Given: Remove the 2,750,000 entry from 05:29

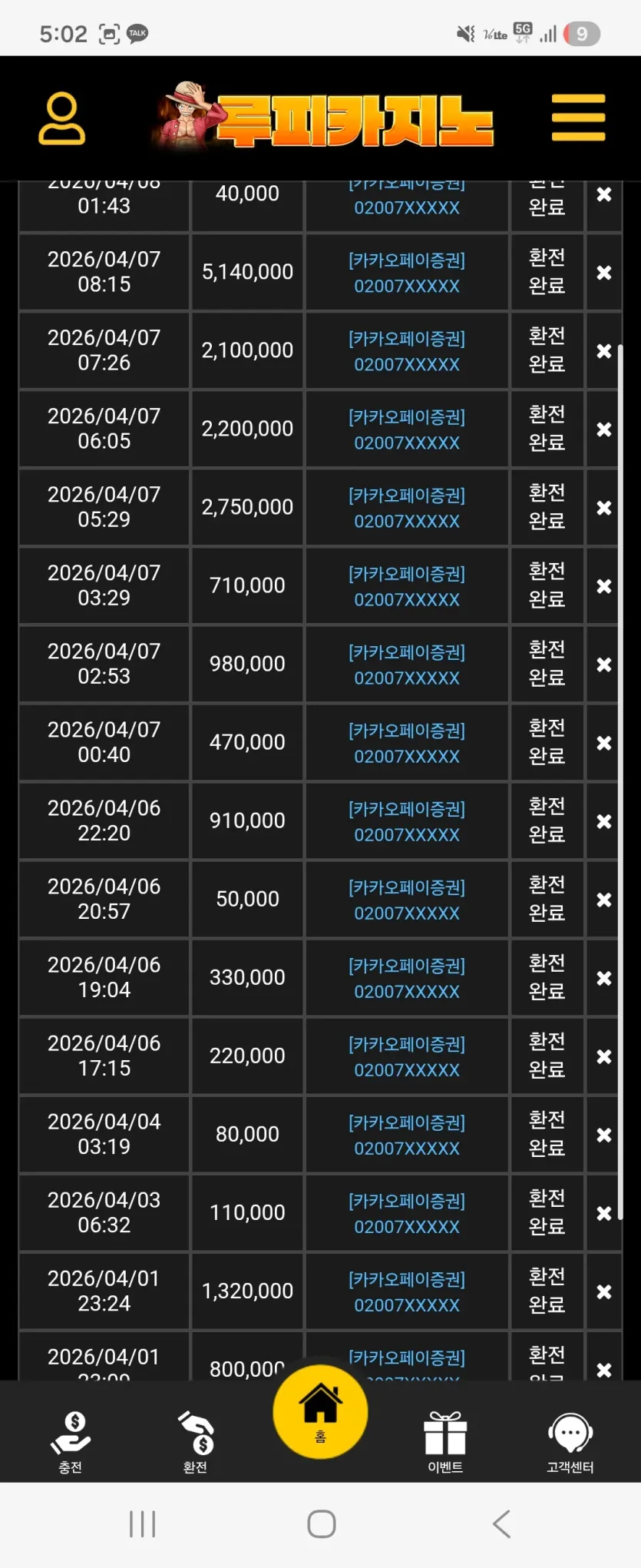Looking at the screenshot, I should click(x=604, y=508).
